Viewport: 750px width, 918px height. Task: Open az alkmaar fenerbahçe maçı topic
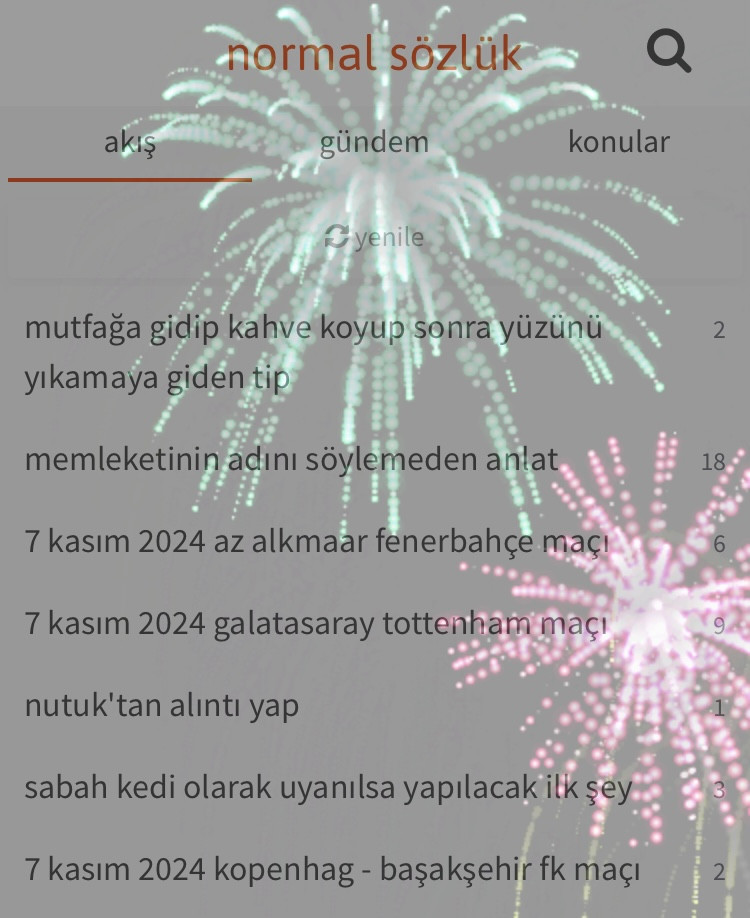coord(316,542)
